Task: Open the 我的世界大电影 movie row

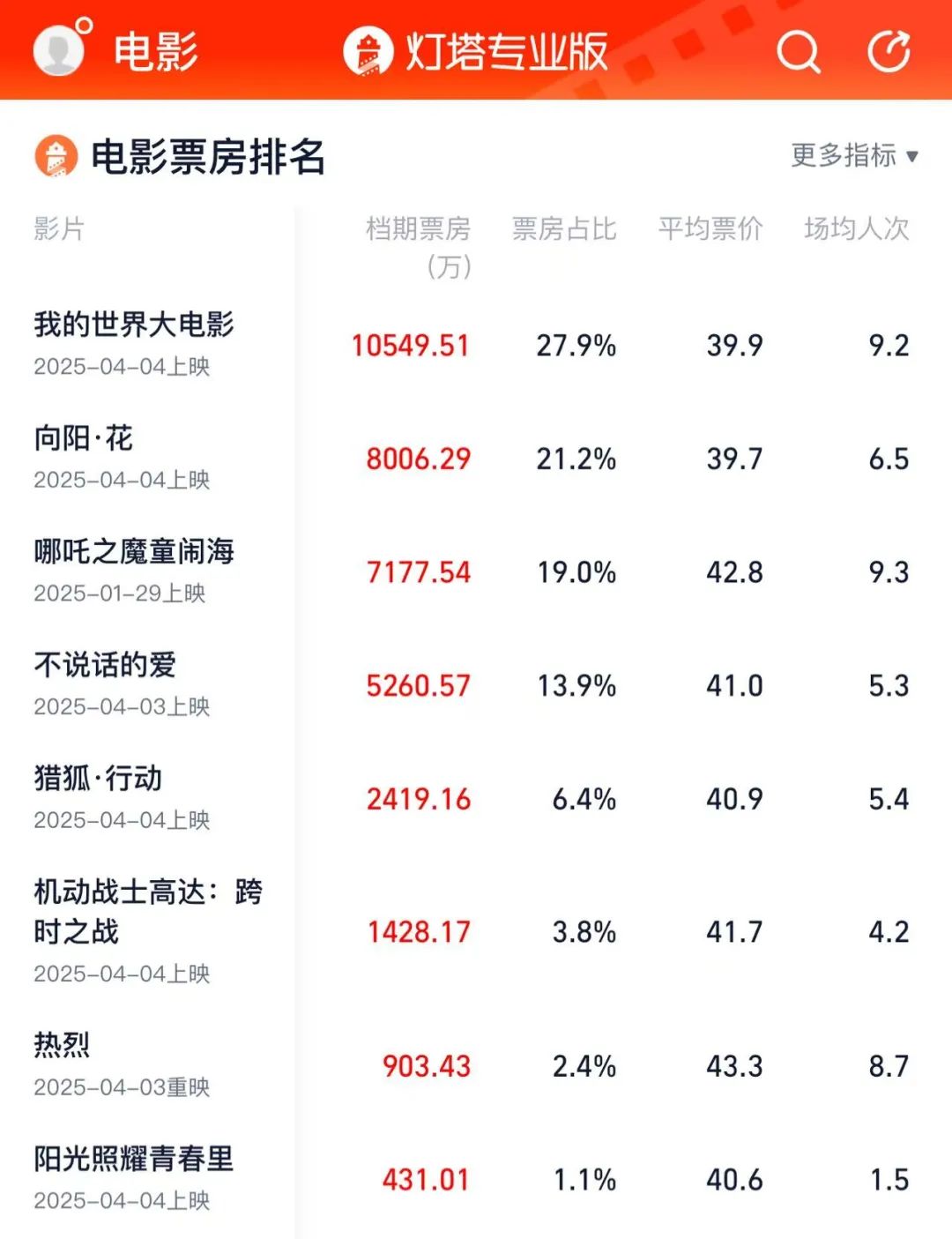Action: [x=476, y=344]
